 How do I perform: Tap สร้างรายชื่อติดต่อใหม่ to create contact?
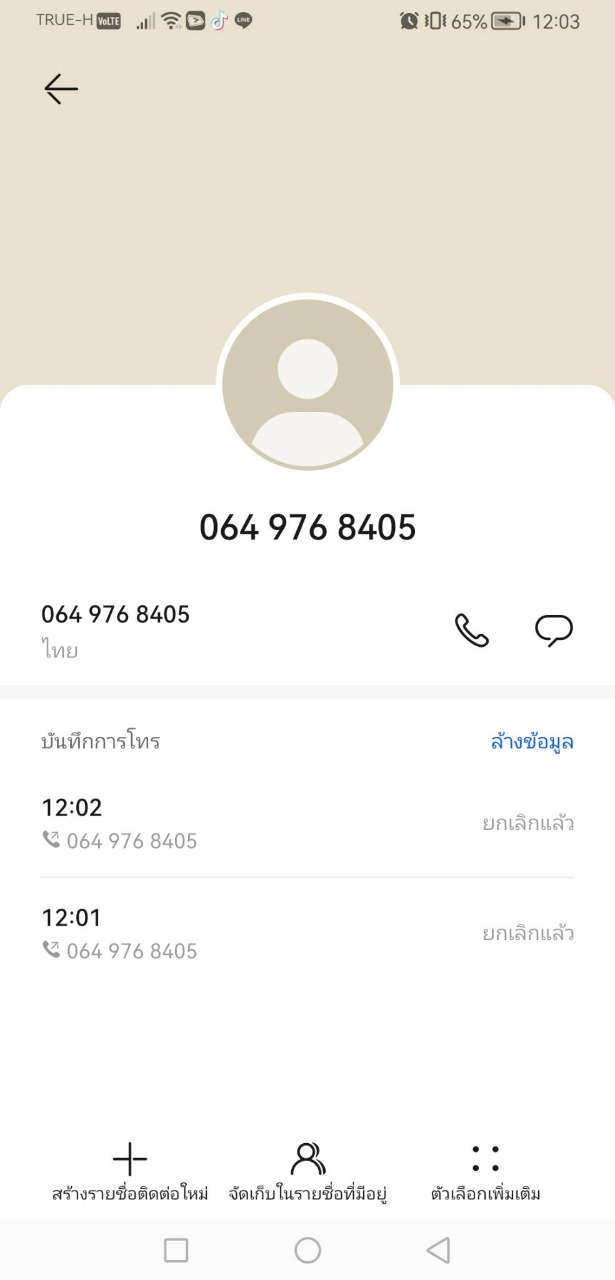point(130,1172)
